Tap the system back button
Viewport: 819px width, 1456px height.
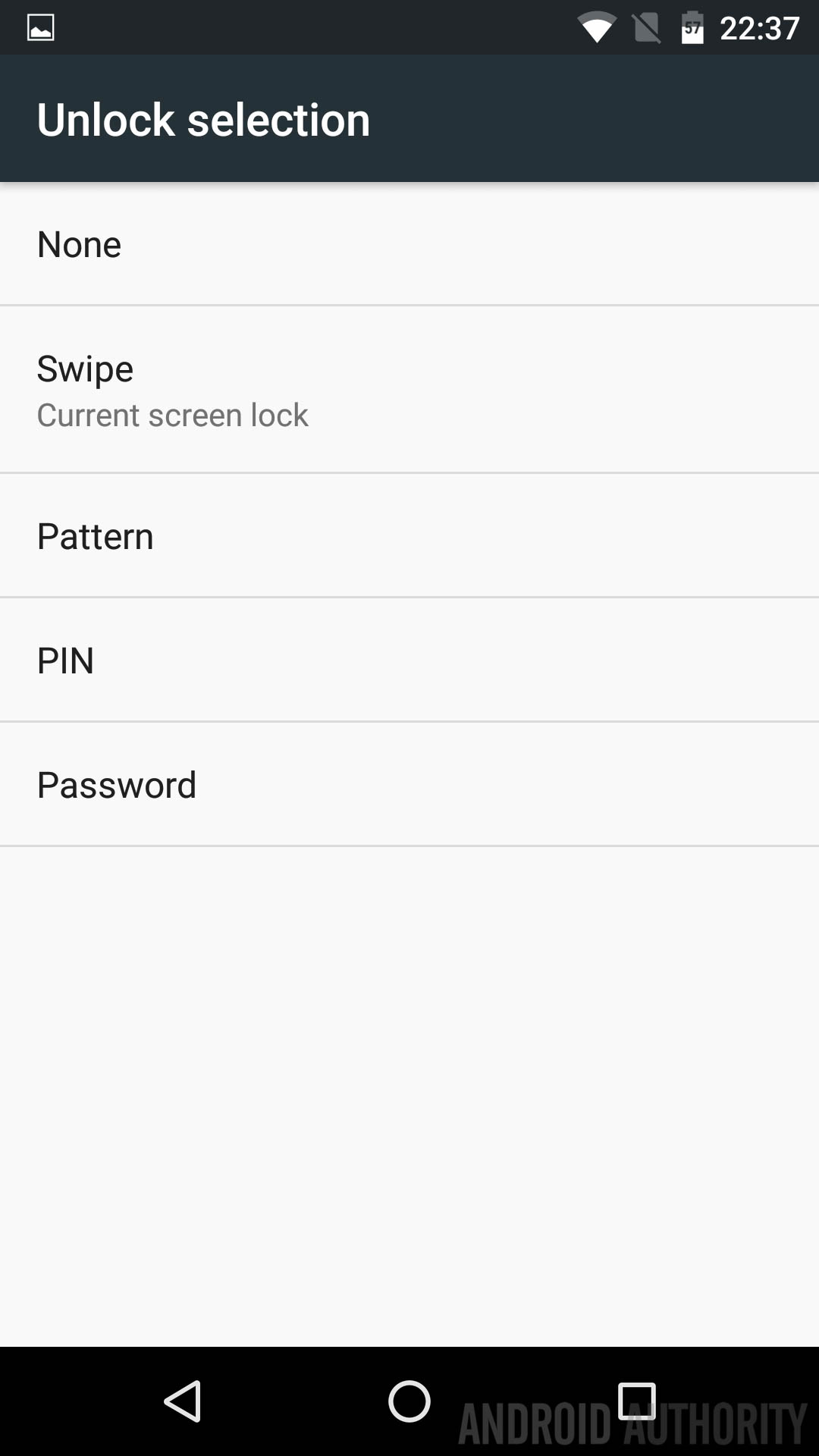(183, 1401)
